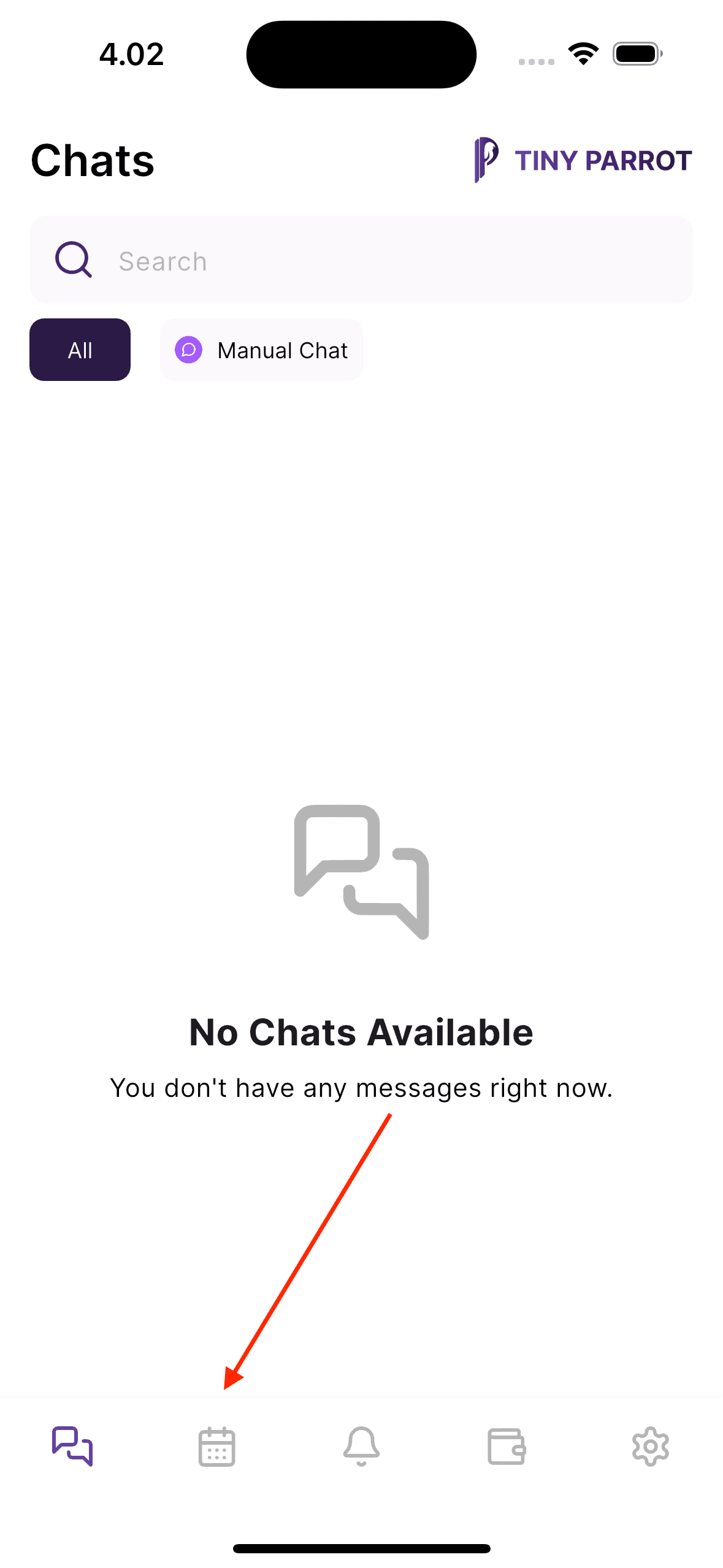Go to the wallet tab
The height and width of the screenshot is (1568, 723).
coord(506,1447)
